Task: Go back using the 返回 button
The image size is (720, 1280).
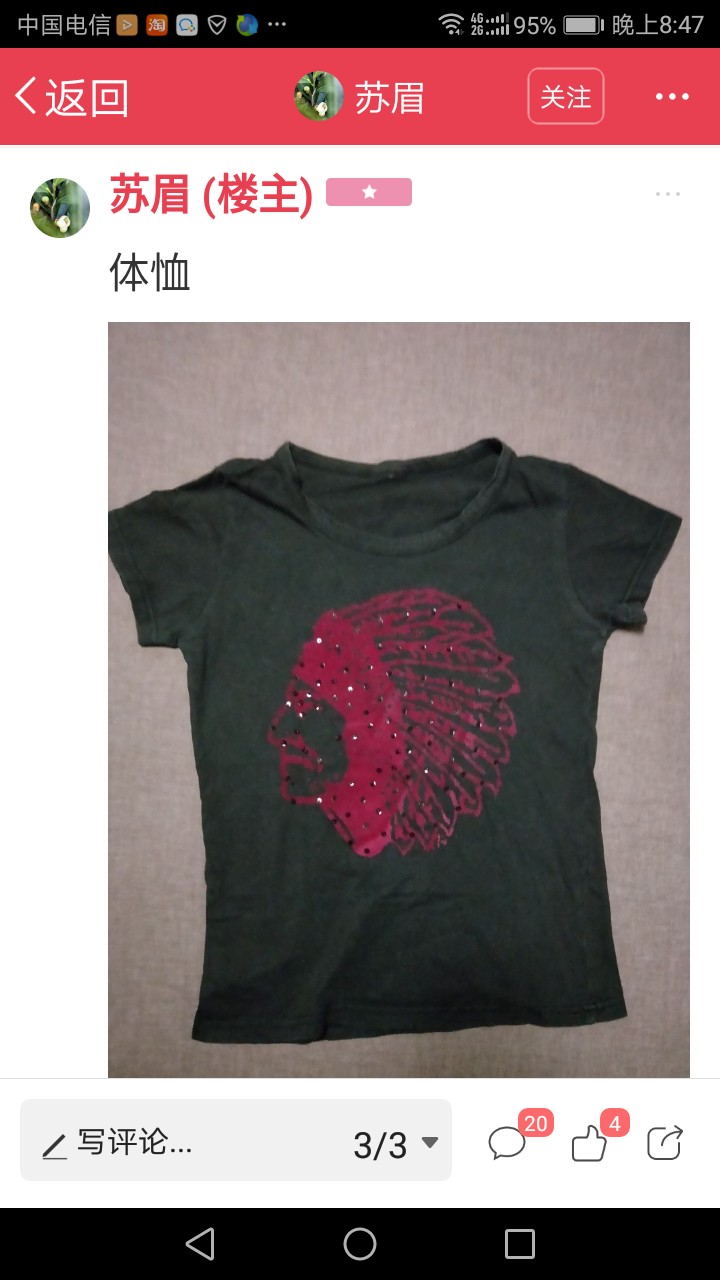Action: tap(72, 97)
